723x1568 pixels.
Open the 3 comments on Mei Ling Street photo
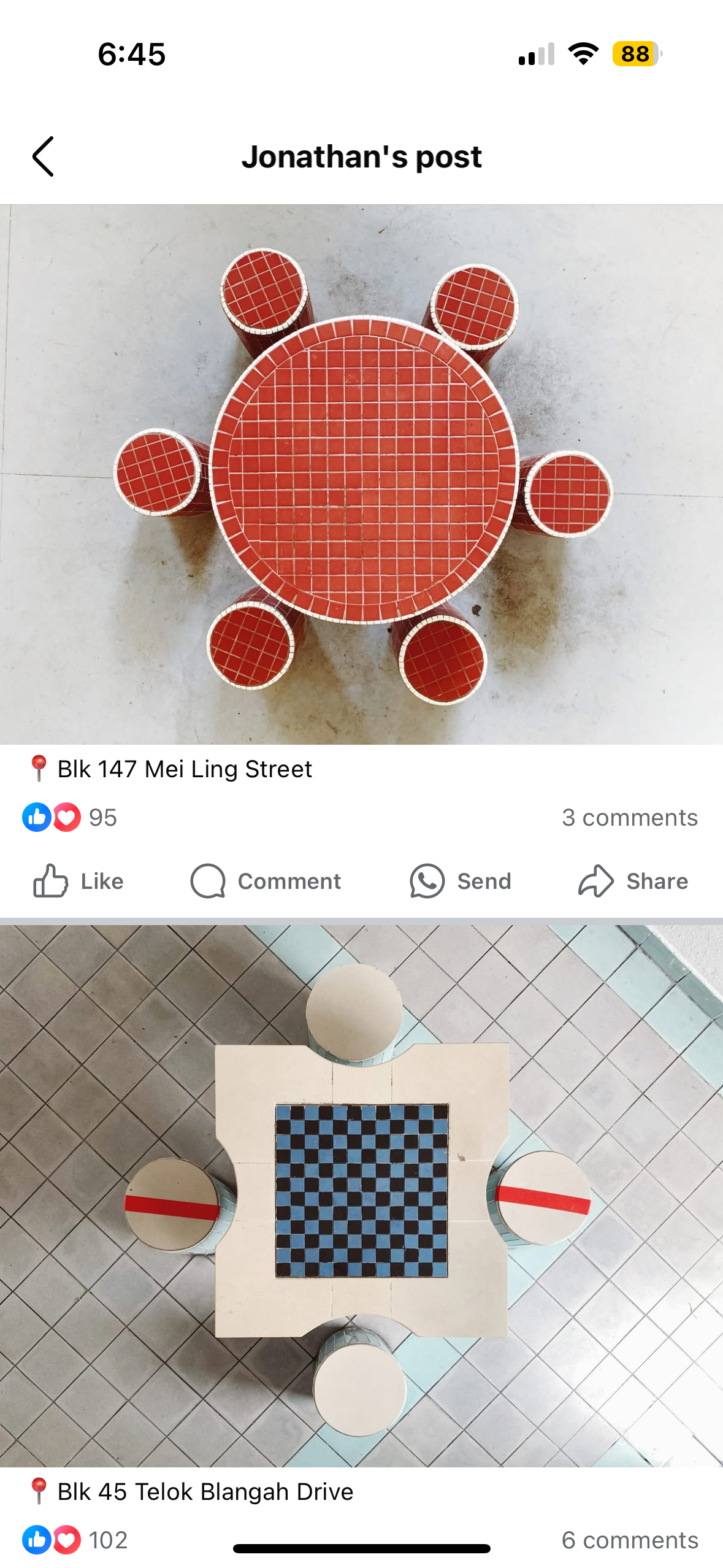630,817
